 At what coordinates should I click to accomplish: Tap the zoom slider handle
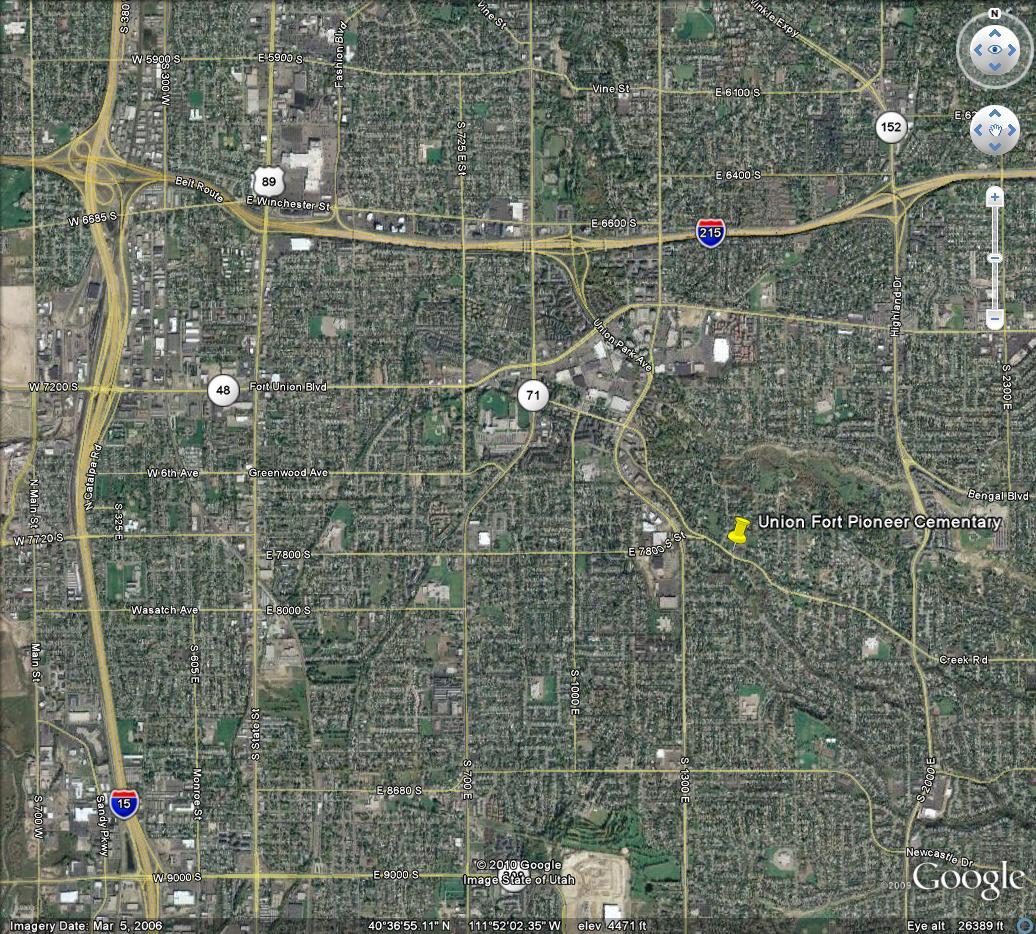point(995,258)
